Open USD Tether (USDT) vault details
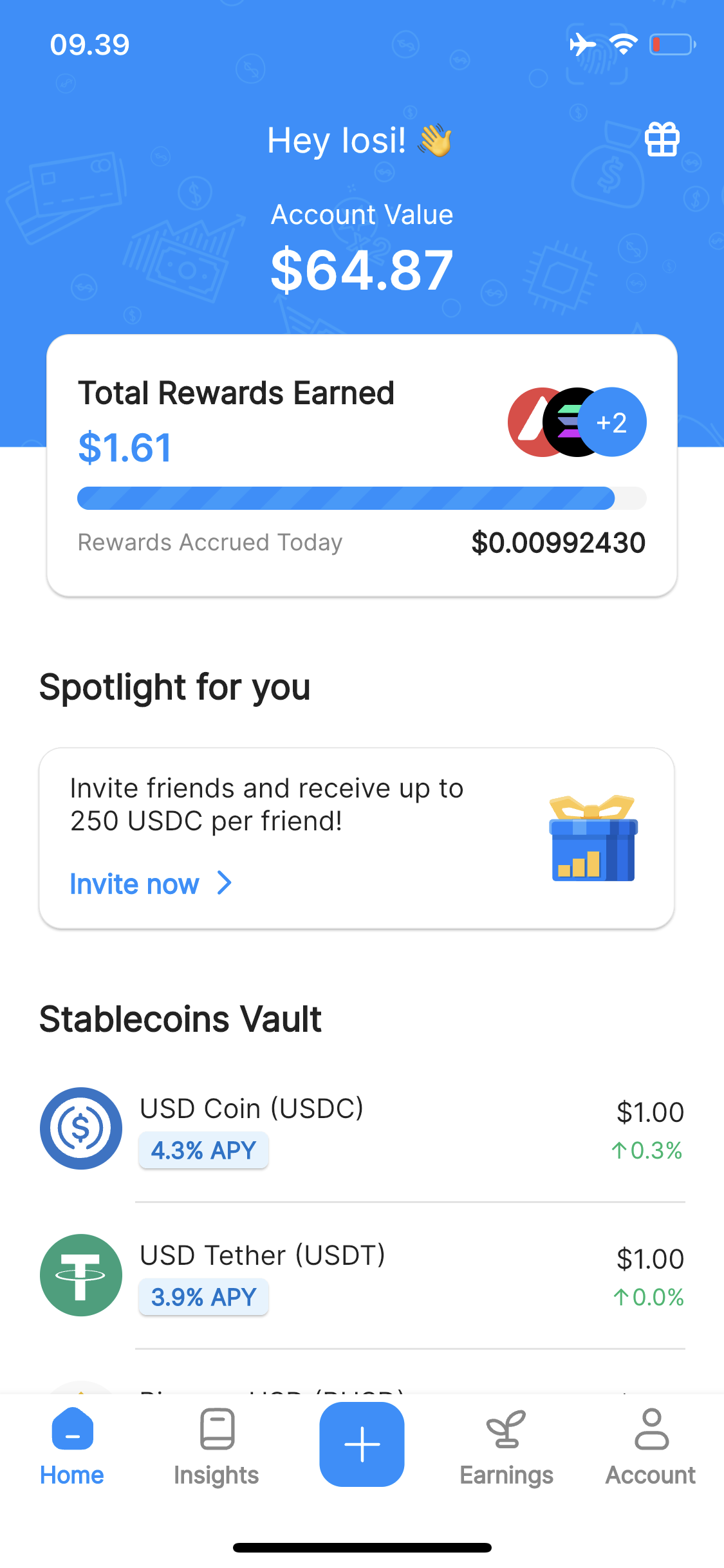 point(361,1275)
